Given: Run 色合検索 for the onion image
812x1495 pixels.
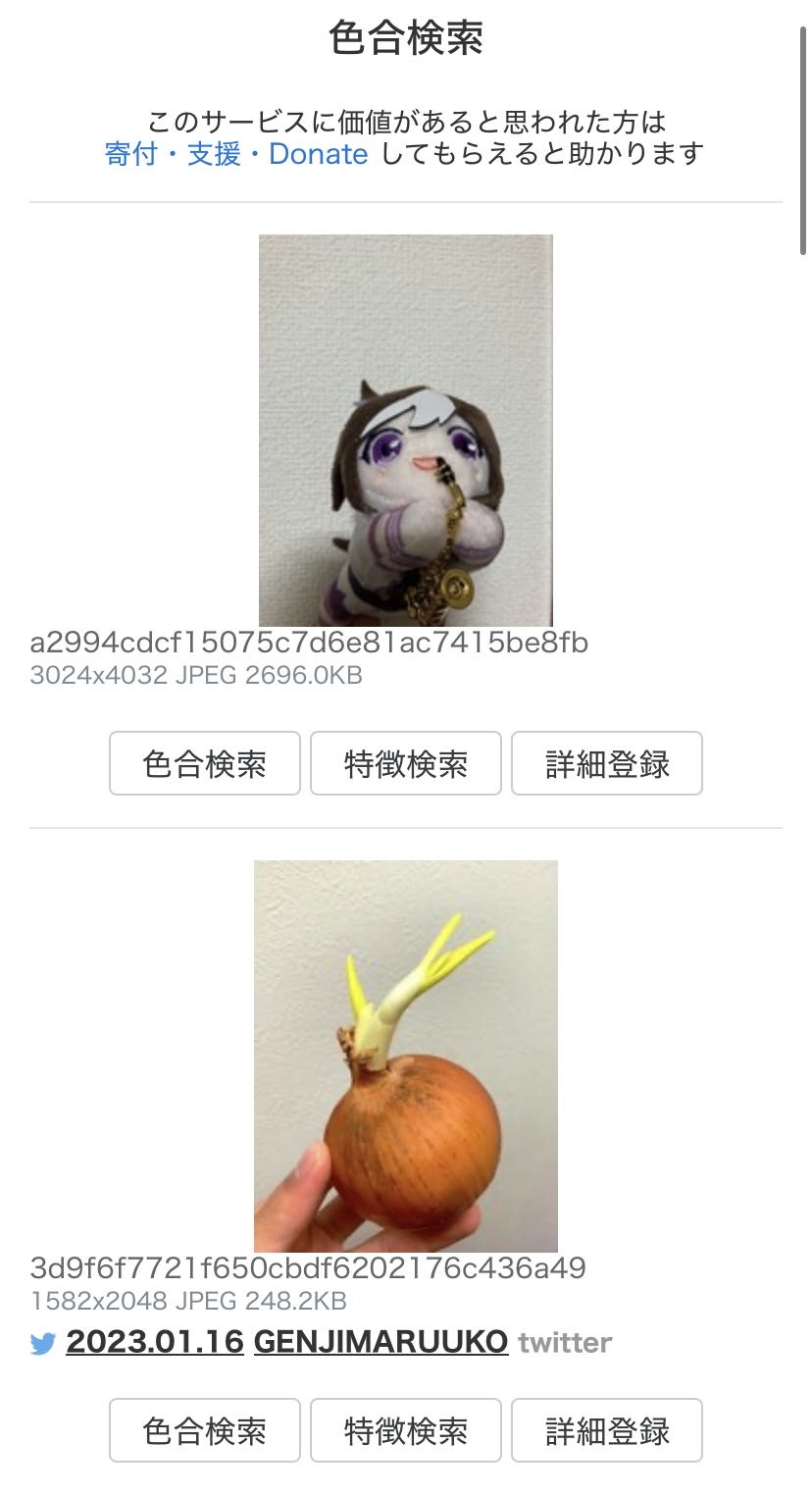Looking at the screenshot, I should 204,1430.
